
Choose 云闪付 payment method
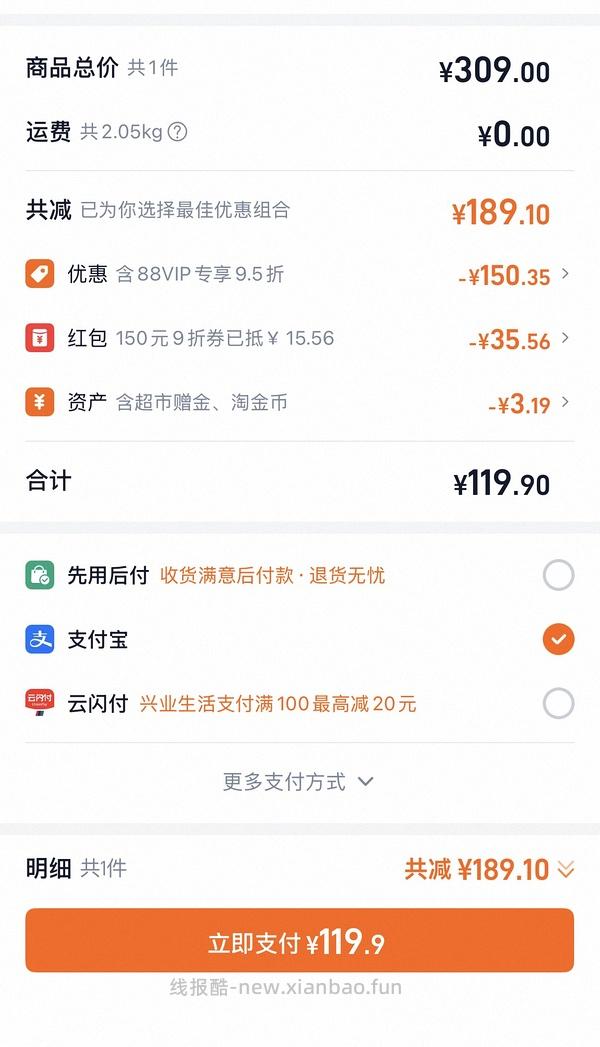tap(558, 703)
